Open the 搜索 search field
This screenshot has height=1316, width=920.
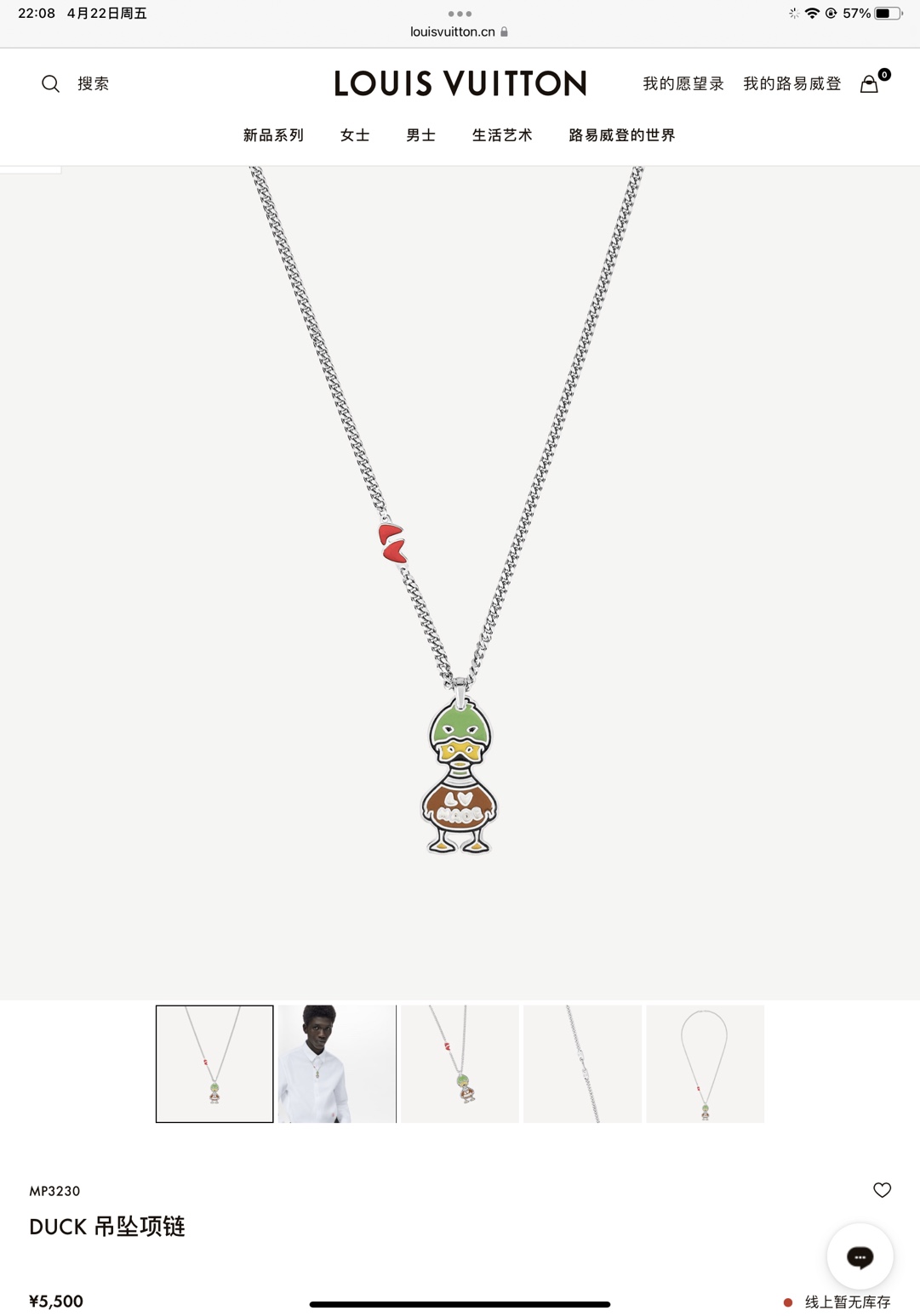click(77, 83)
